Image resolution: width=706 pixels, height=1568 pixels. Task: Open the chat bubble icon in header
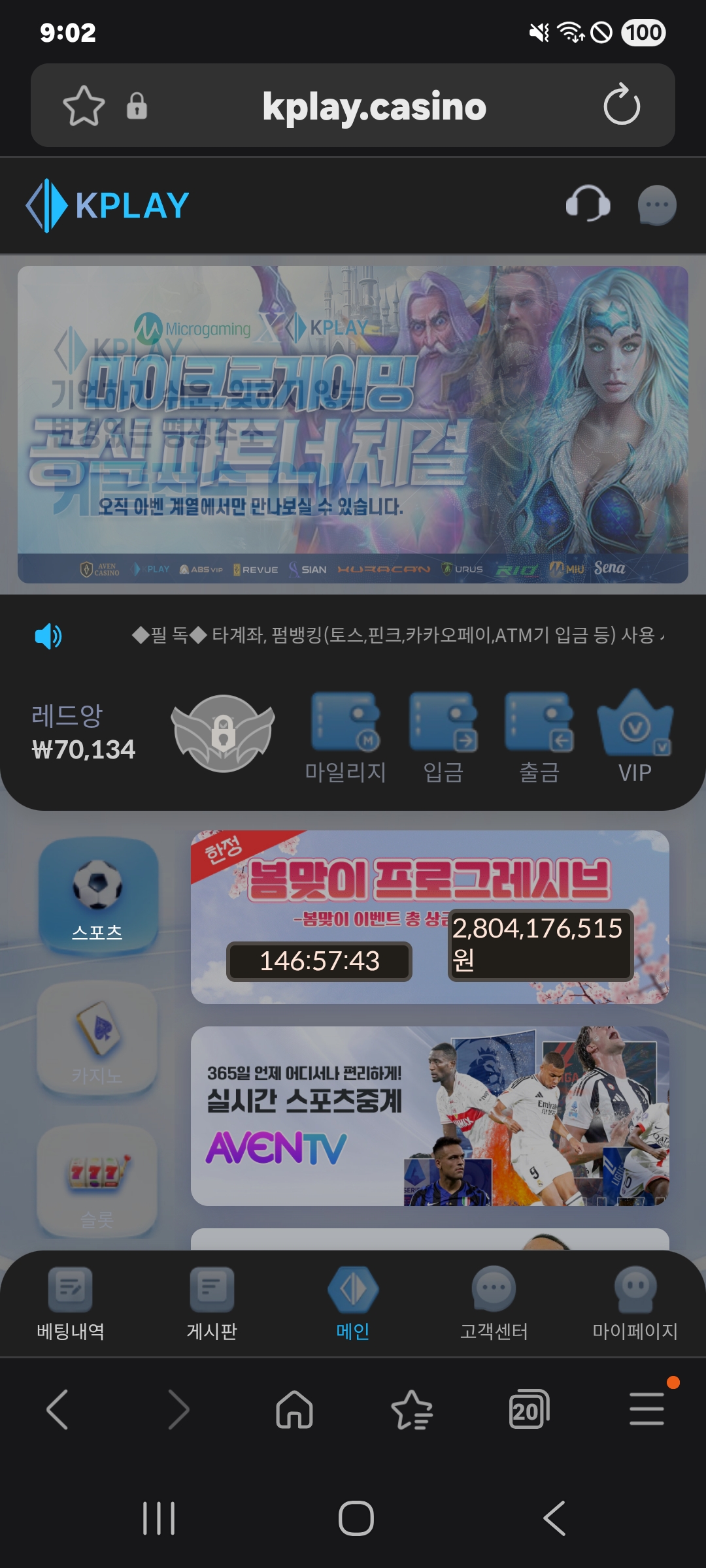point(656,204)
